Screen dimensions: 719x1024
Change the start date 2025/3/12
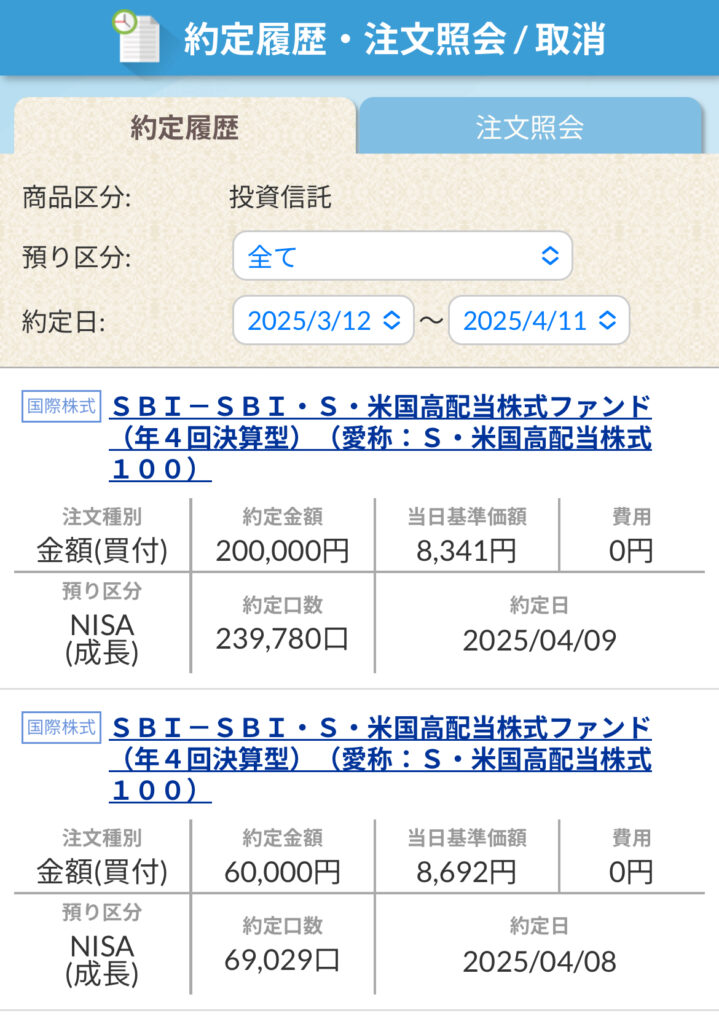pos(323,320)
